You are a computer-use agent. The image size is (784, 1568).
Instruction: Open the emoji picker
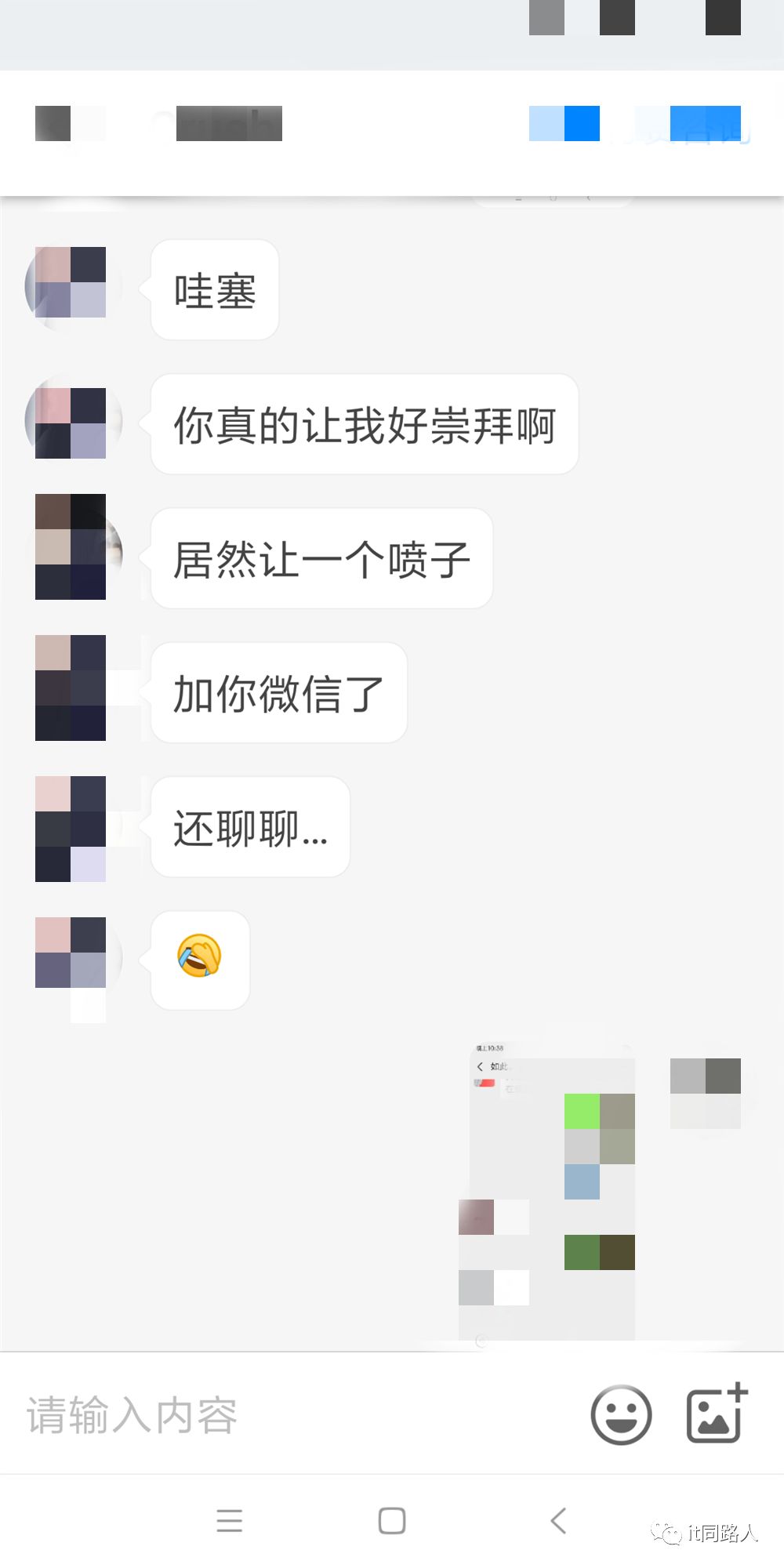(621, 1415)
